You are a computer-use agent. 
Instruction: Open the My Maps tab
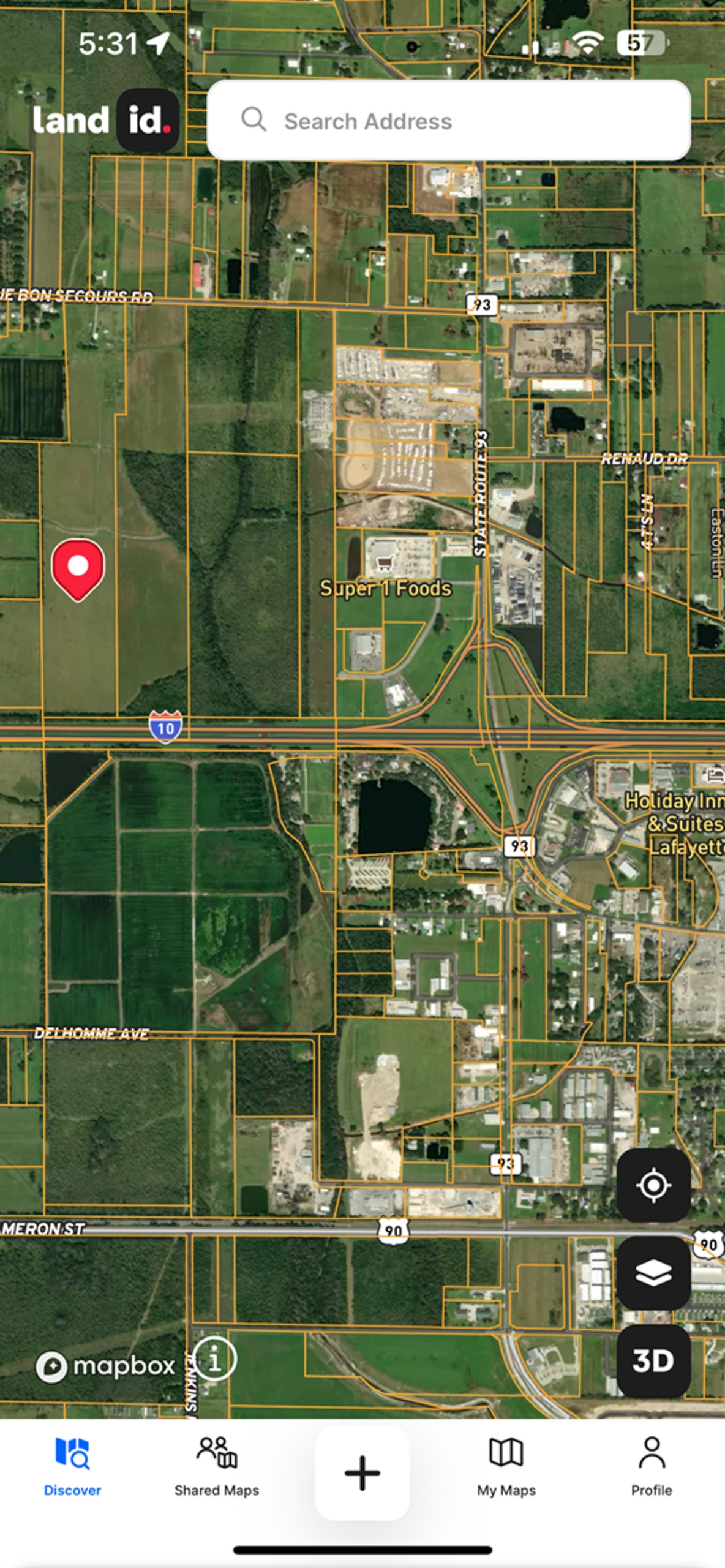(x=506, y=1468)
